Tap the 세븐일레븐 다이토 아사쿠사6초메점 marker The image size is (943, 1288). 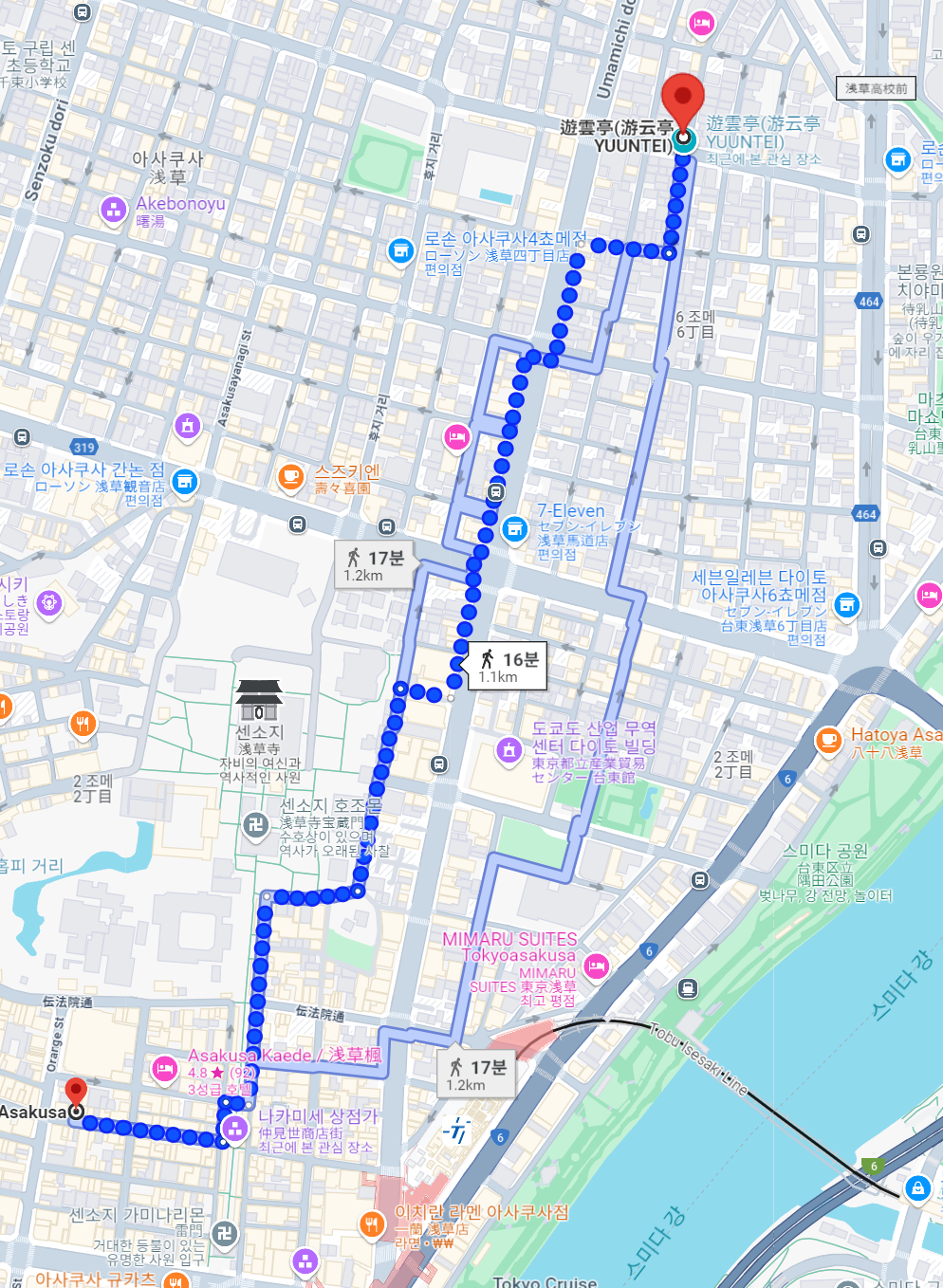(847, 604)
